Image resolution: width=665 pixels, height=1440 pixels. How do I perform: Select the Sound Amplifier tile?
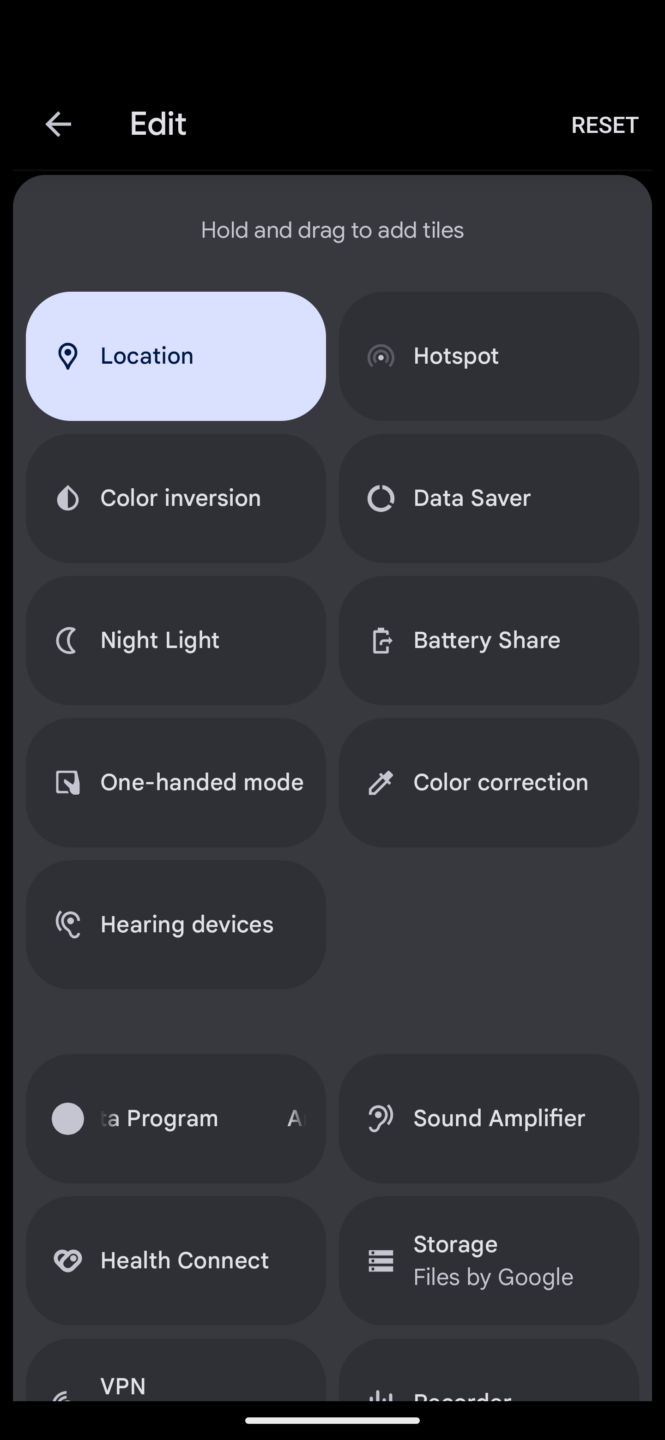[x=488, y=1118]
